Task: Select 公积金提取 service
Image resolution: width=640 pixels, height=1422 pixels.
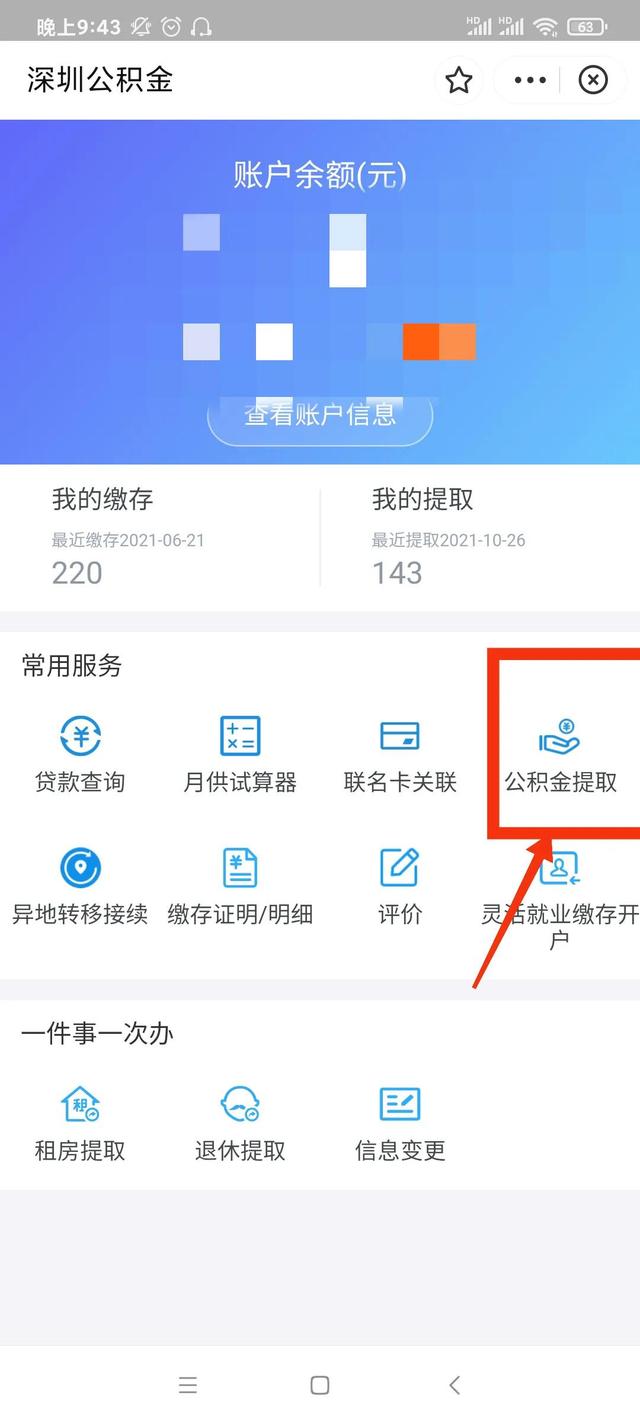Action: (x=560, y=755)
